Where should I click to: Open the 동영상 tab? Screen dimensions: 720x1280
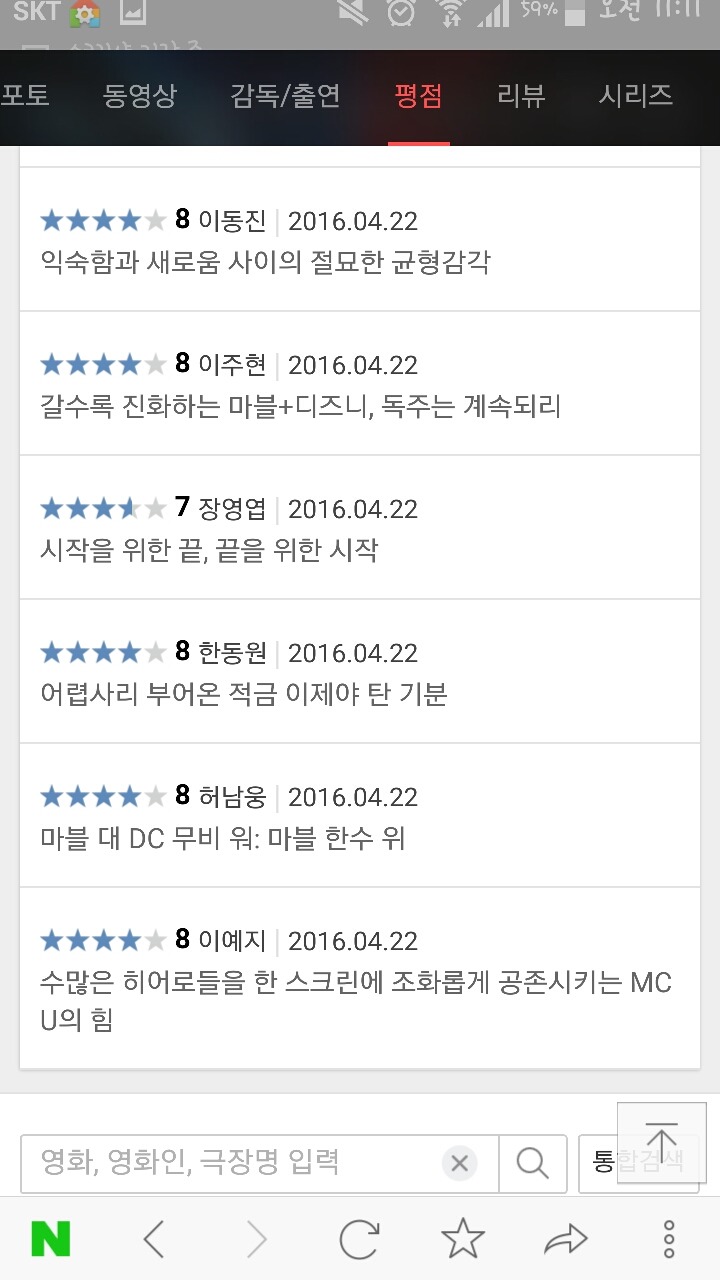[x=141, y=95]
